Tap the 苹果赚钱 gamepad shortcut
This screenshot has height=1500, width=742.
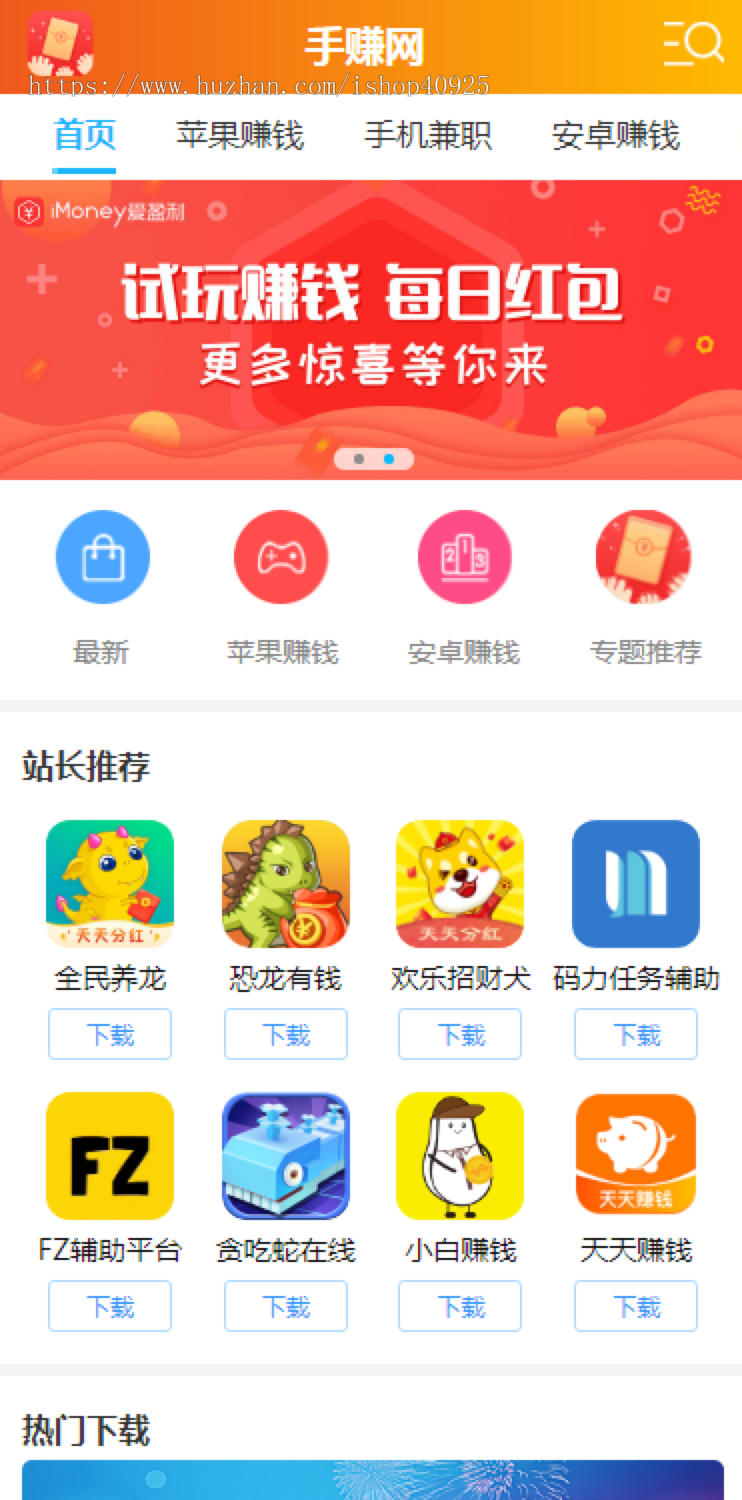pos(282,557)
